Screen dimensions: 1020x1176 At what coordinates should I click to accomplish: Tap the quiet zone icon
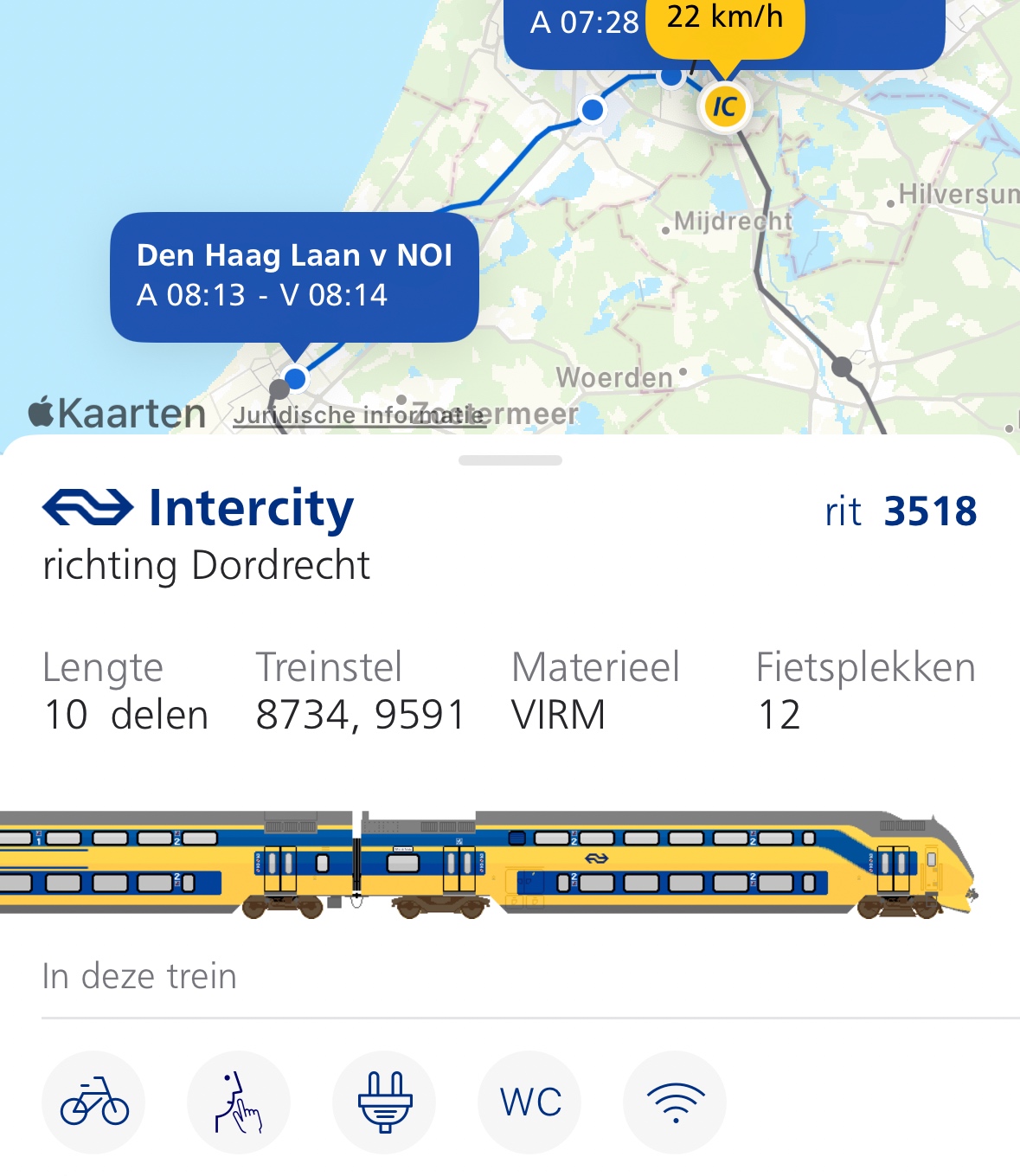(x=239, y=1102)
